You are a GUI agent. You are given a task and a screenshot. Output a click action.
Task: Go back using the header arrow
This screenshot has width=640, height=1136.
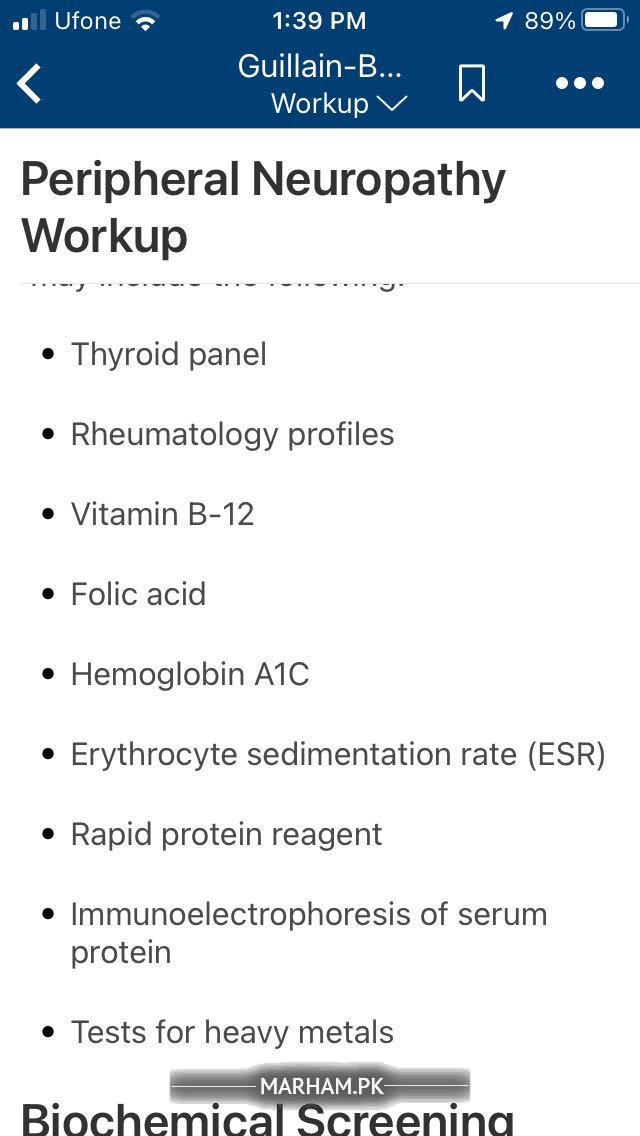click(30, 83)
